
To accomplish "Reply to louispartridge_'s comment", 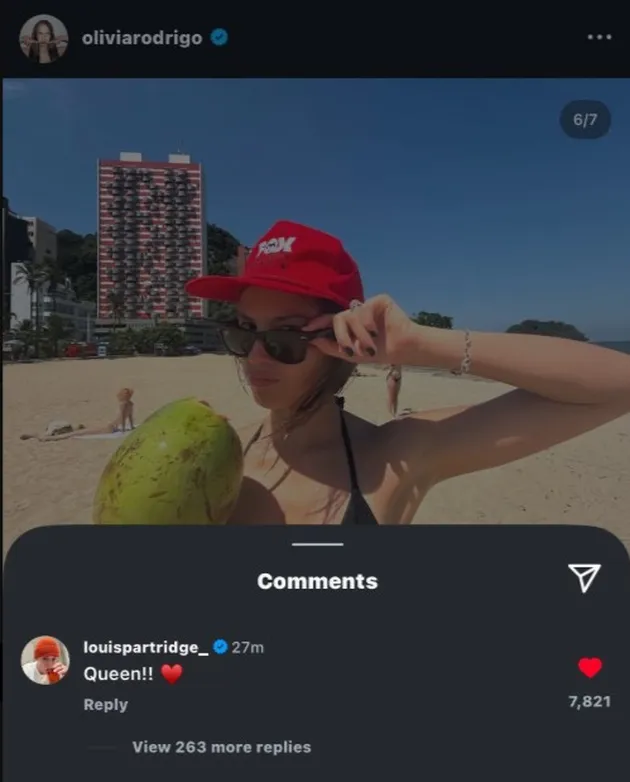I will tap(105, 705).
